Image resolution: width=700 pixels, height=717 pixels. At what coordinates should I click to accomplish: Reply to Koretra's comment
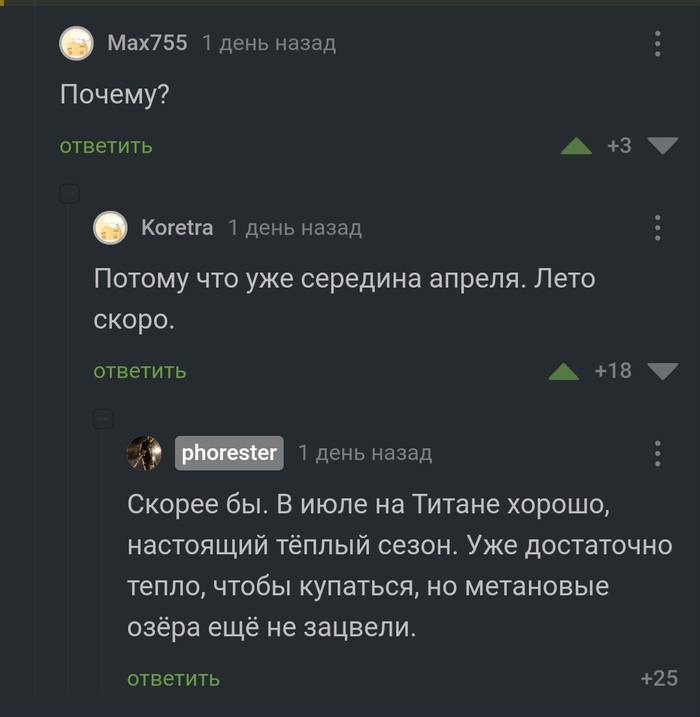[140, 371]
